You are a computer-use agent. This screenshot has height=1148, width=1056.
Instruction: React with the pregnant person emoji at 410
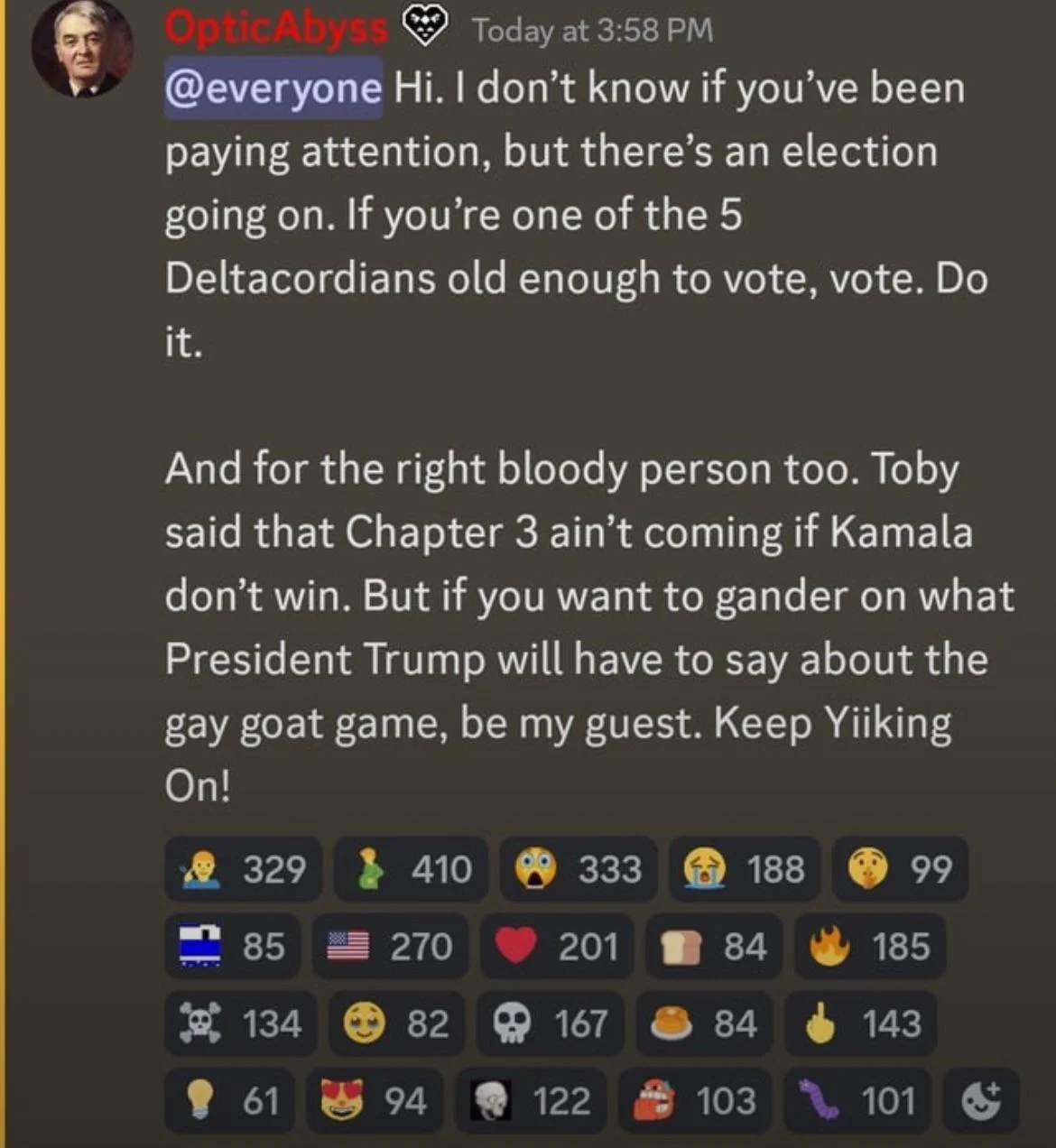[411, 869]
